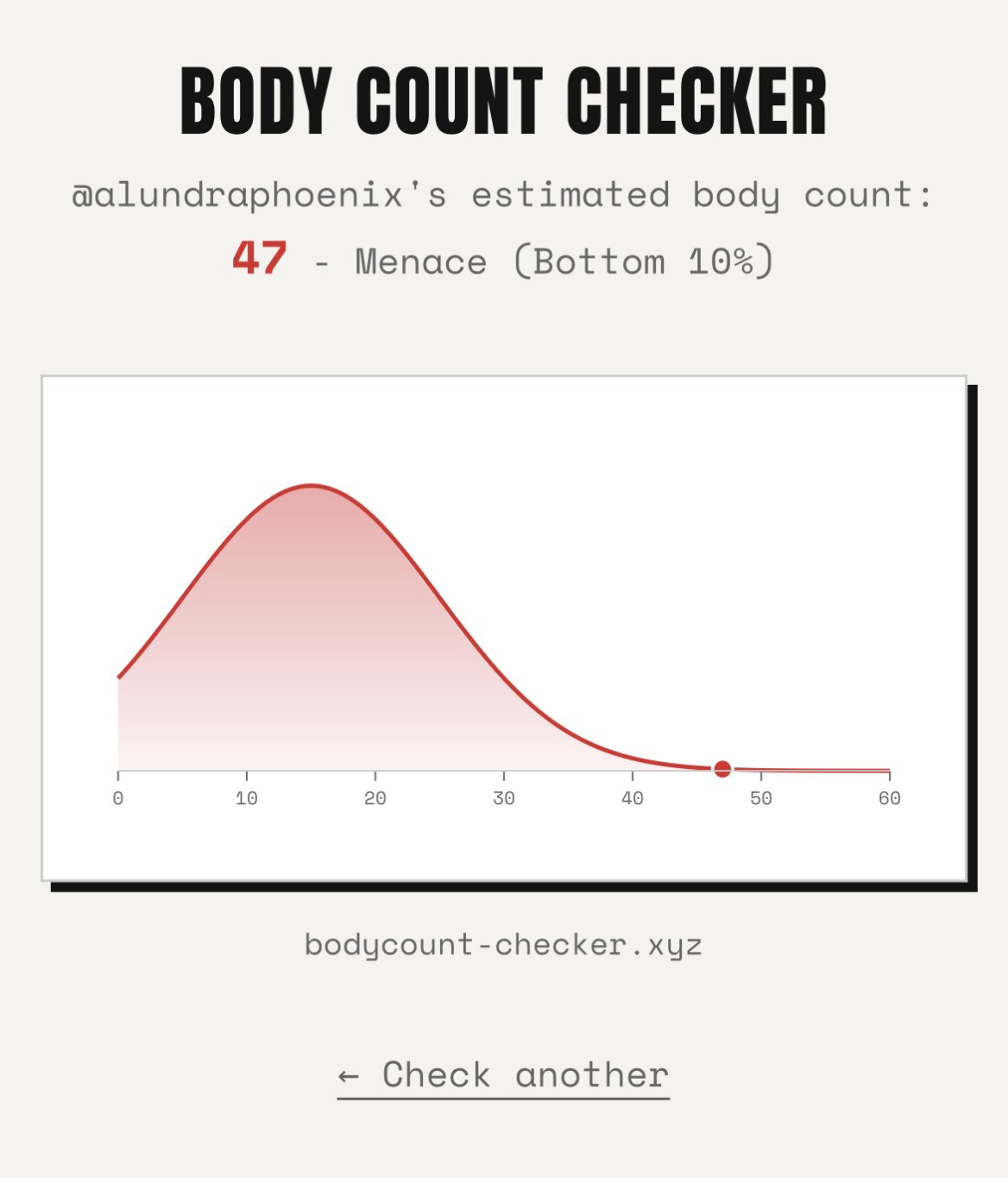
Task: Tap the Check another link
Action: pos(503,1075)
